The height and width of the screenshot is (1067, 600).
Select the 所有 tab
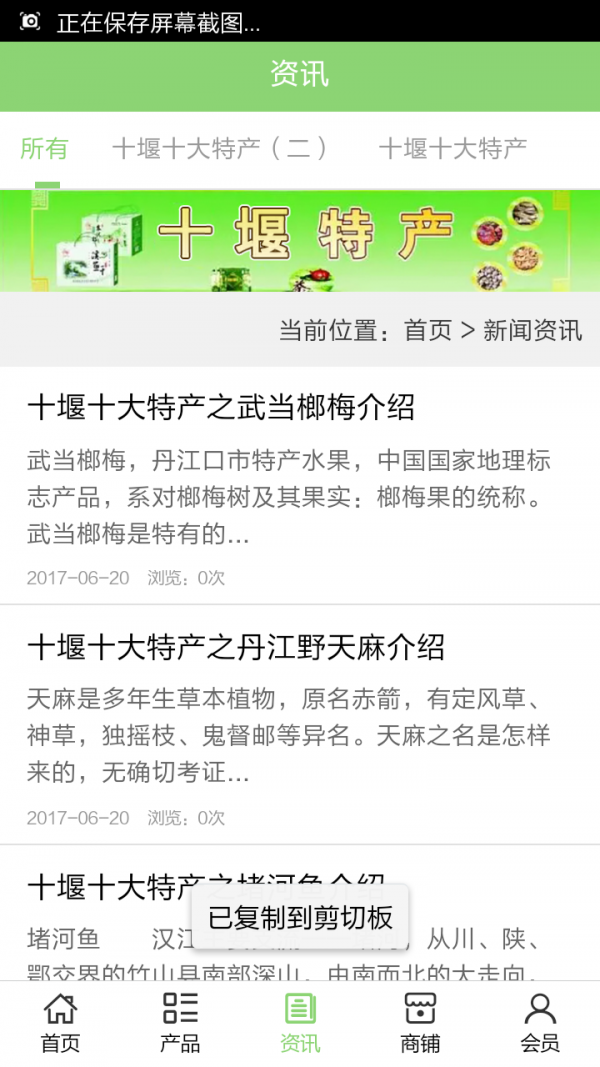click(45, 150)
